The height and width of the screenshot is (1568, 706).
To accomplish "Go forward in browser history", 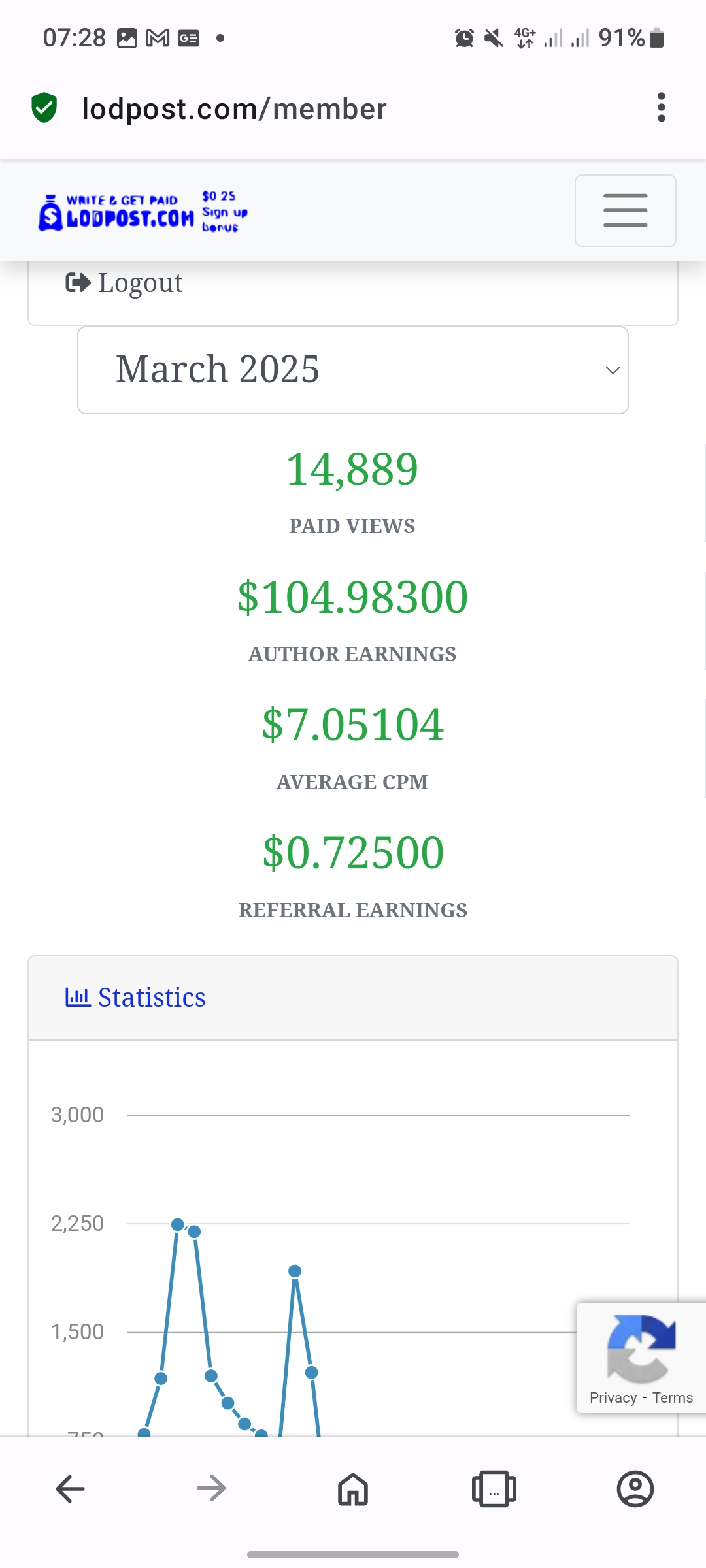I will point(211,1489).
